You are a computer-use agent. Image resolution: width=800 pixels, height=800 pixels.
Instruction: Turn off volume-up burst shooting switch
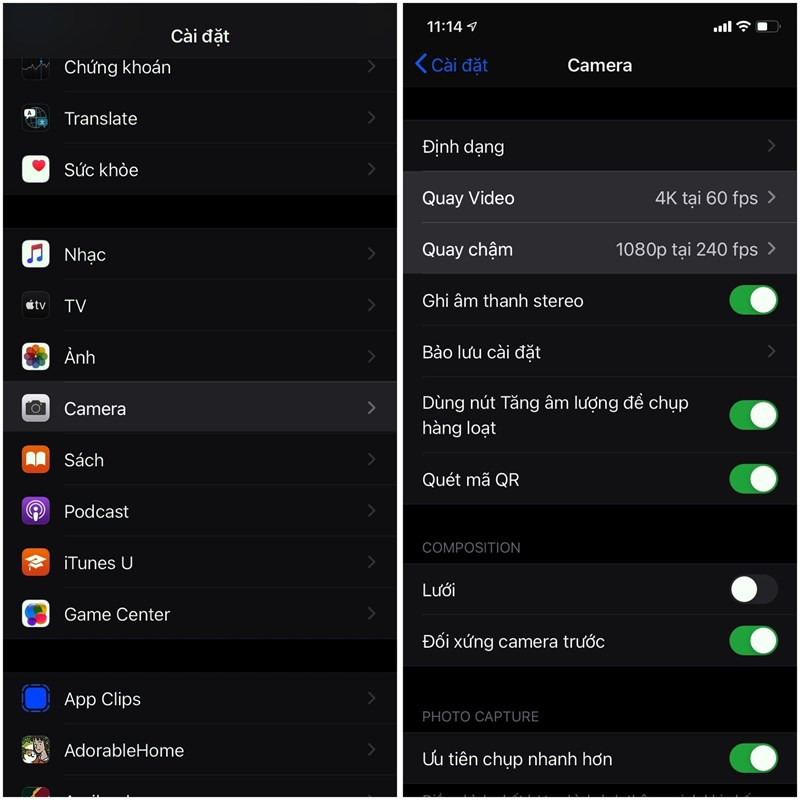pyautogui.click(x=753, y=415)
